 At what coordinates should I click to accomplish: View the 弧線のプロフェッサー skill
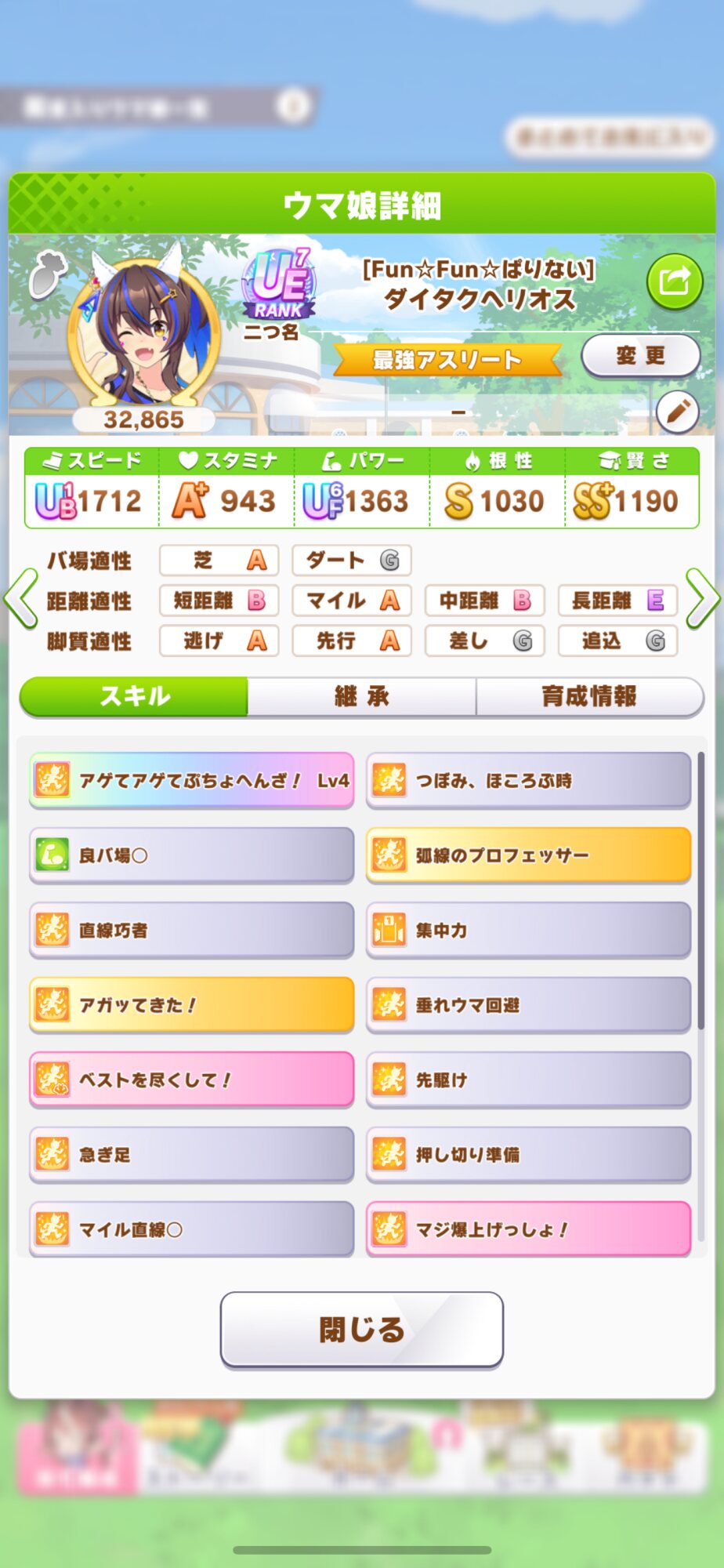[x=528, y=855]
